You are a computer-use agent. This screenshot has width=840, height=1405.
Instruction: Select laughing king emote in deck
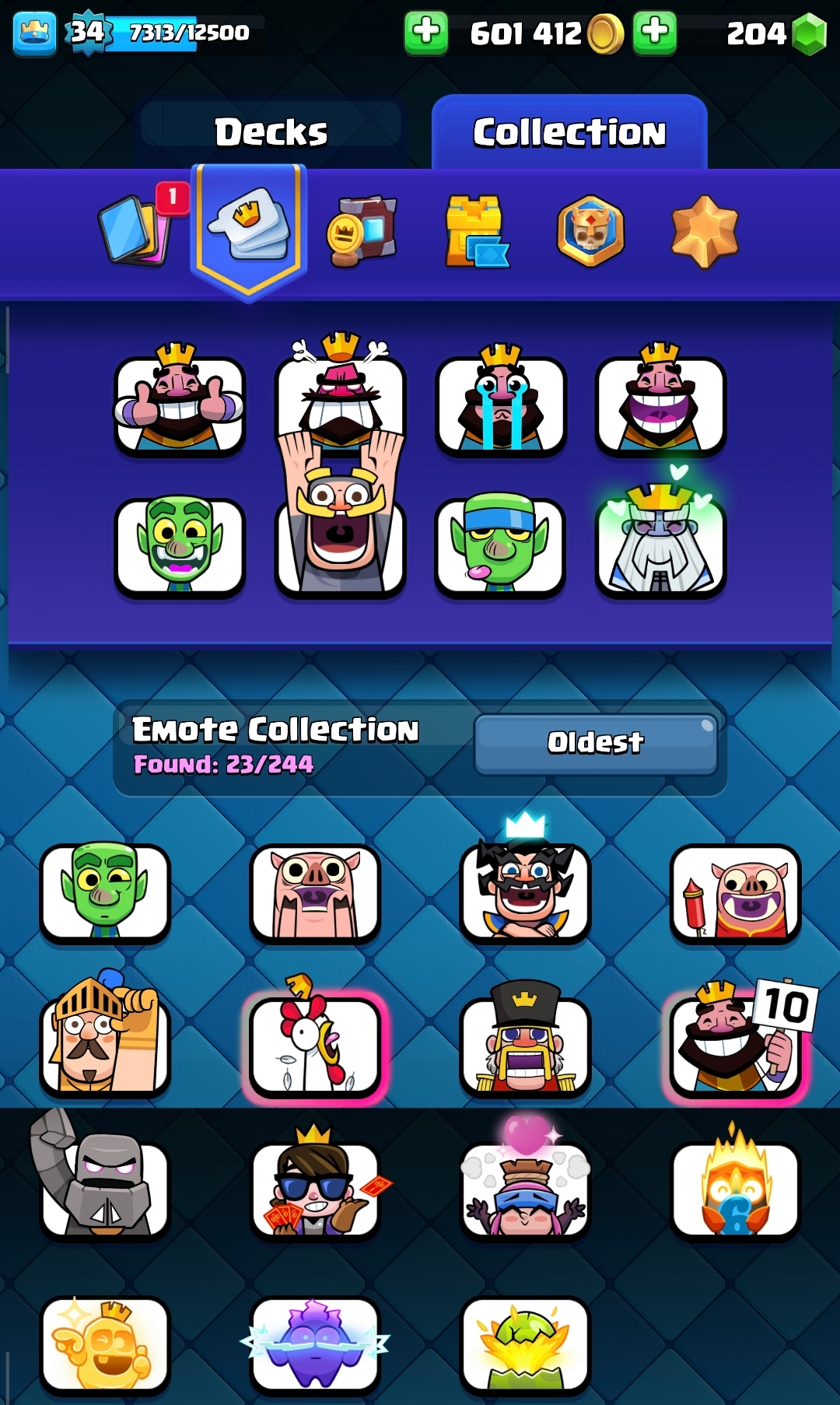[x=660, y=405]
